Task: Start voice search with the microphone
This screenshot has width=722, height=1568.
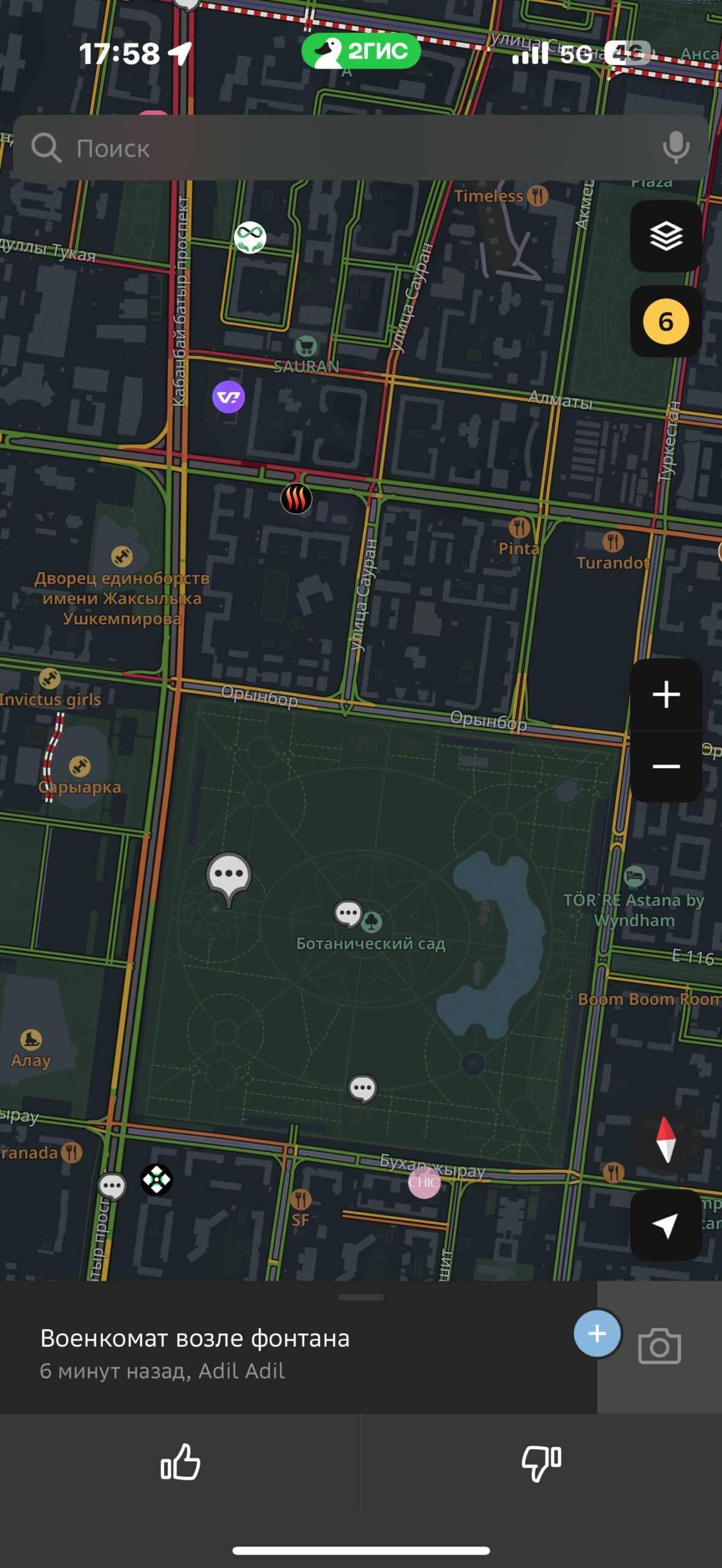Action: pyautogui.click(x=675, y=148)
